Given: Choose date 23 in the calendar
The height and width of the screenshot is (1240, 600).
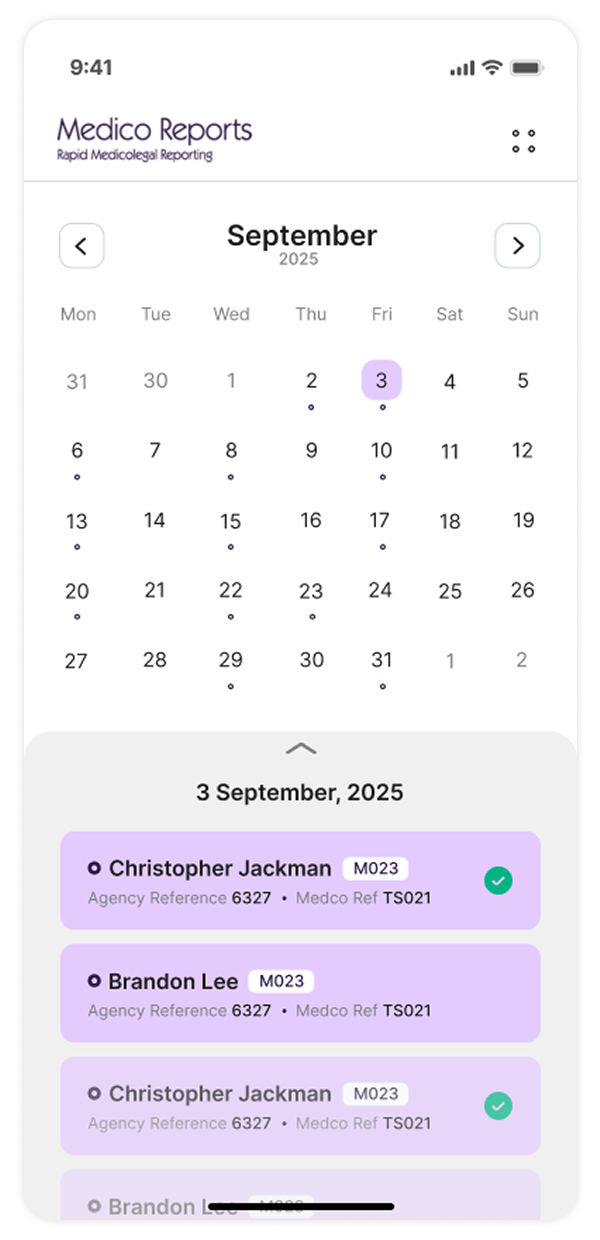Looking at the screenshot, I should pyautogui.click(x=311, y=591).
